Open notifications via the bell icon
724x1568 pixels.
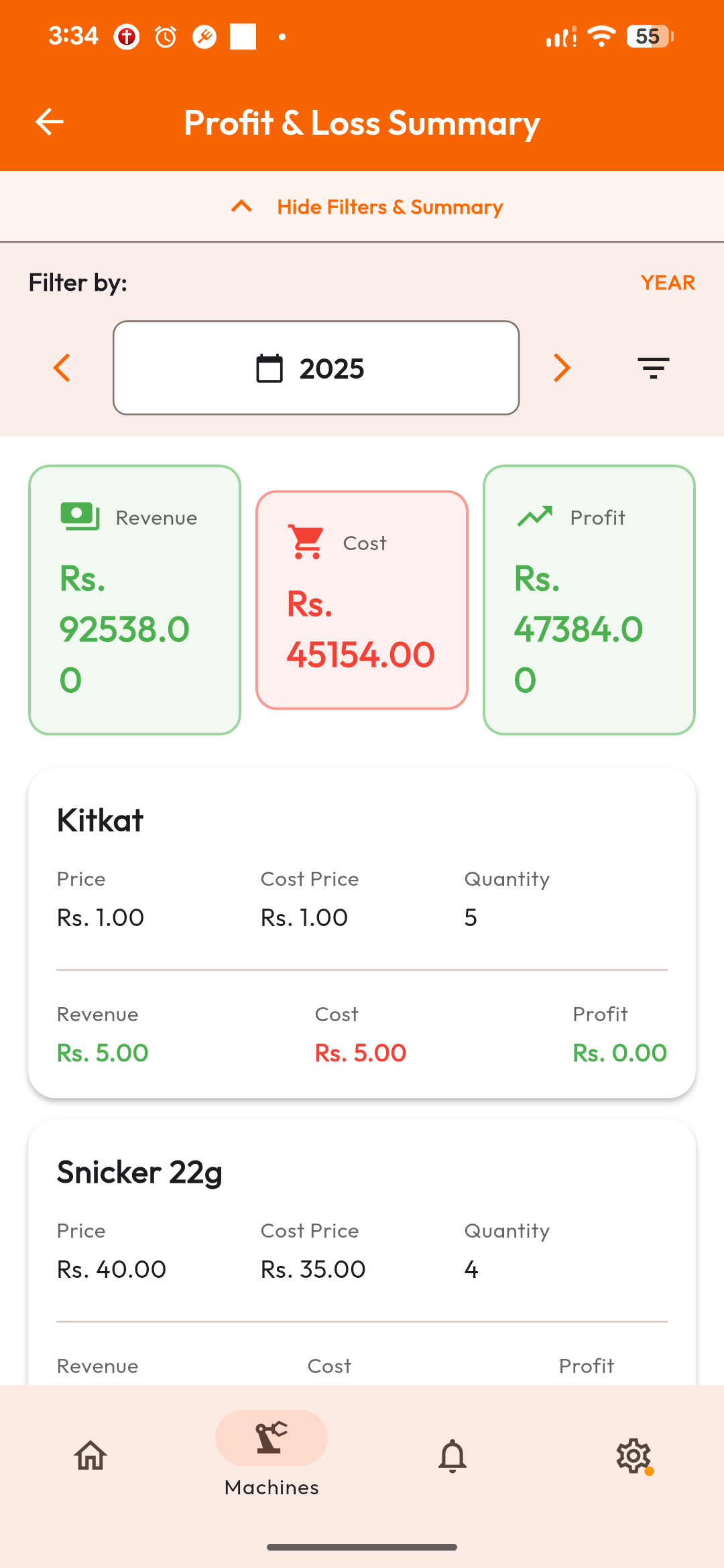(x=452, y=1457)
